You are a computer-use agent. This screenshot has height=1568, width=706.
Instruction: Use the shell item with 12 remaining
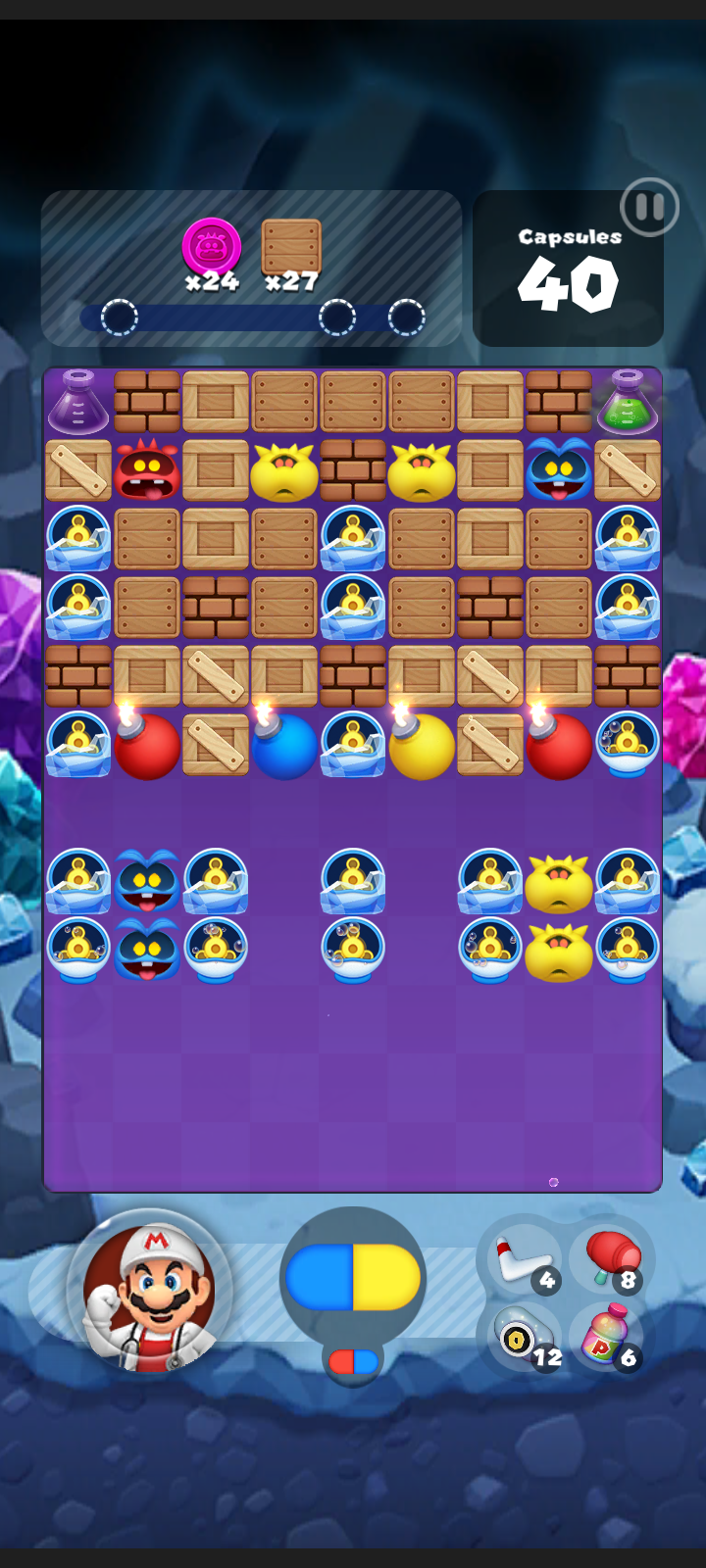[x=523, y=1340]
